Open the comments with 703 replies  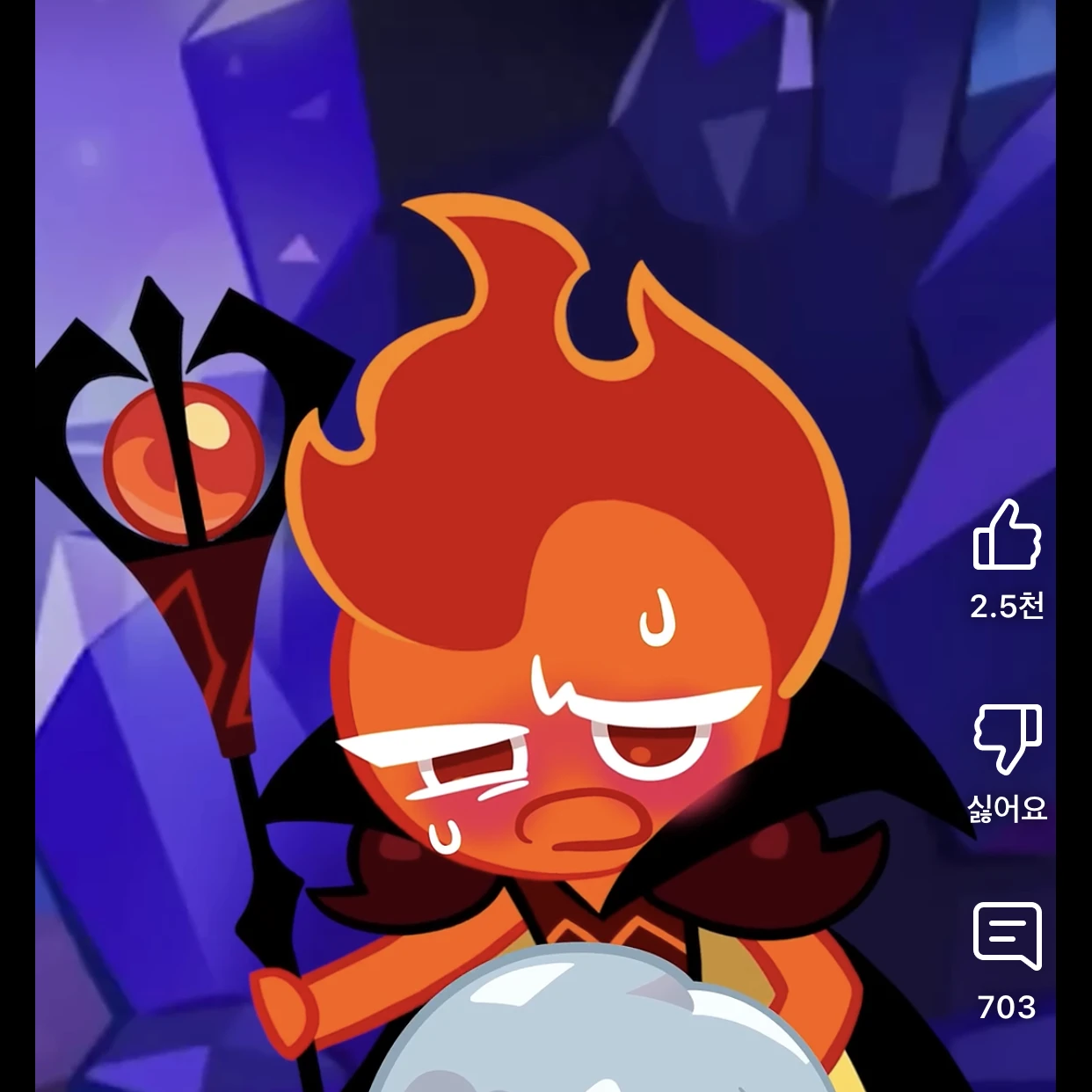pyautogui.click(x=1007, y=935)
